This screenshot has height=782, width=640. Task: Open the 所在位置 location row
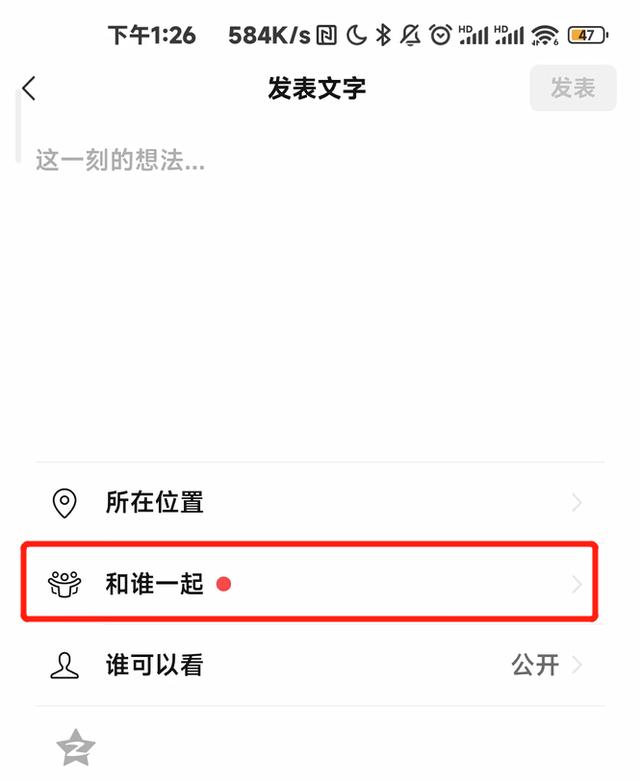318,502
